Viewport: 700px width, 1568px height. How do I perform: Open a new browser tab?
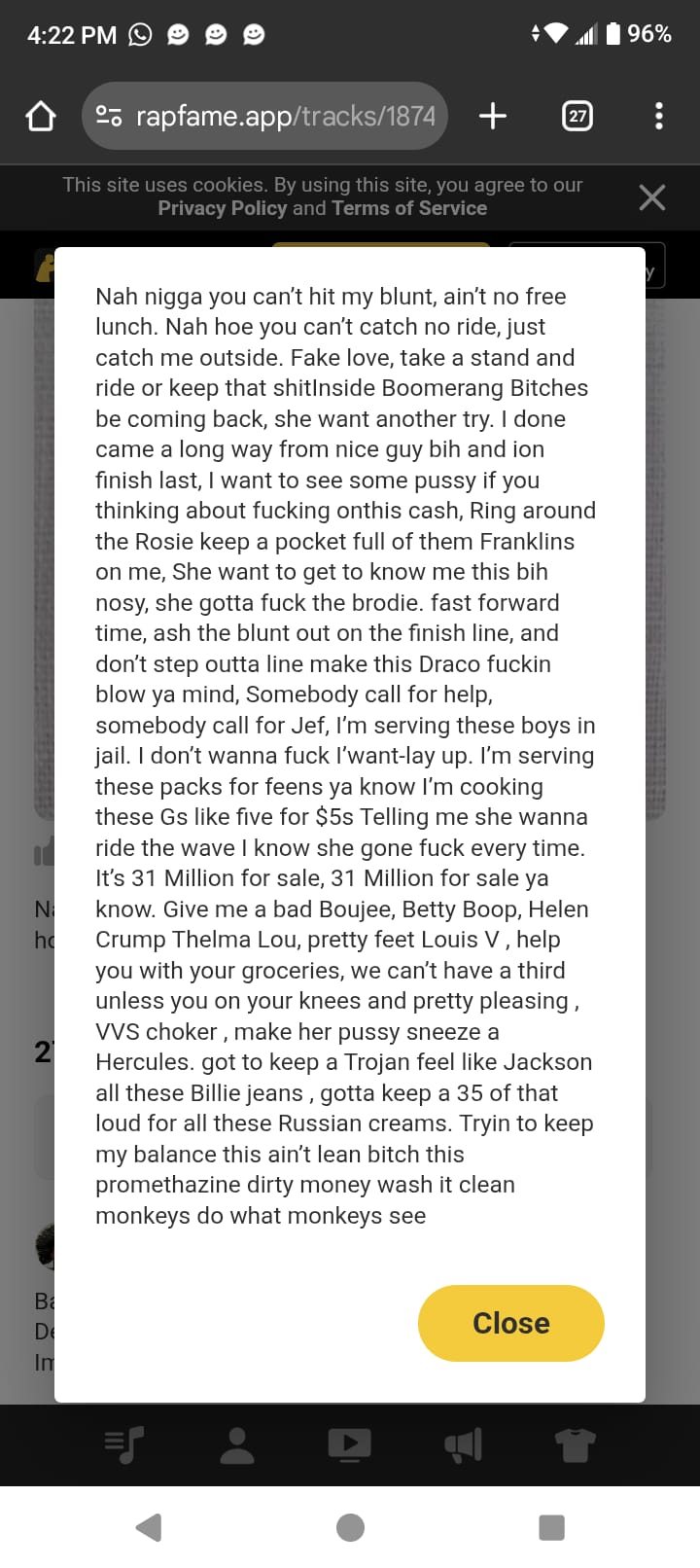pyautogui.click(x=493, y=117)
